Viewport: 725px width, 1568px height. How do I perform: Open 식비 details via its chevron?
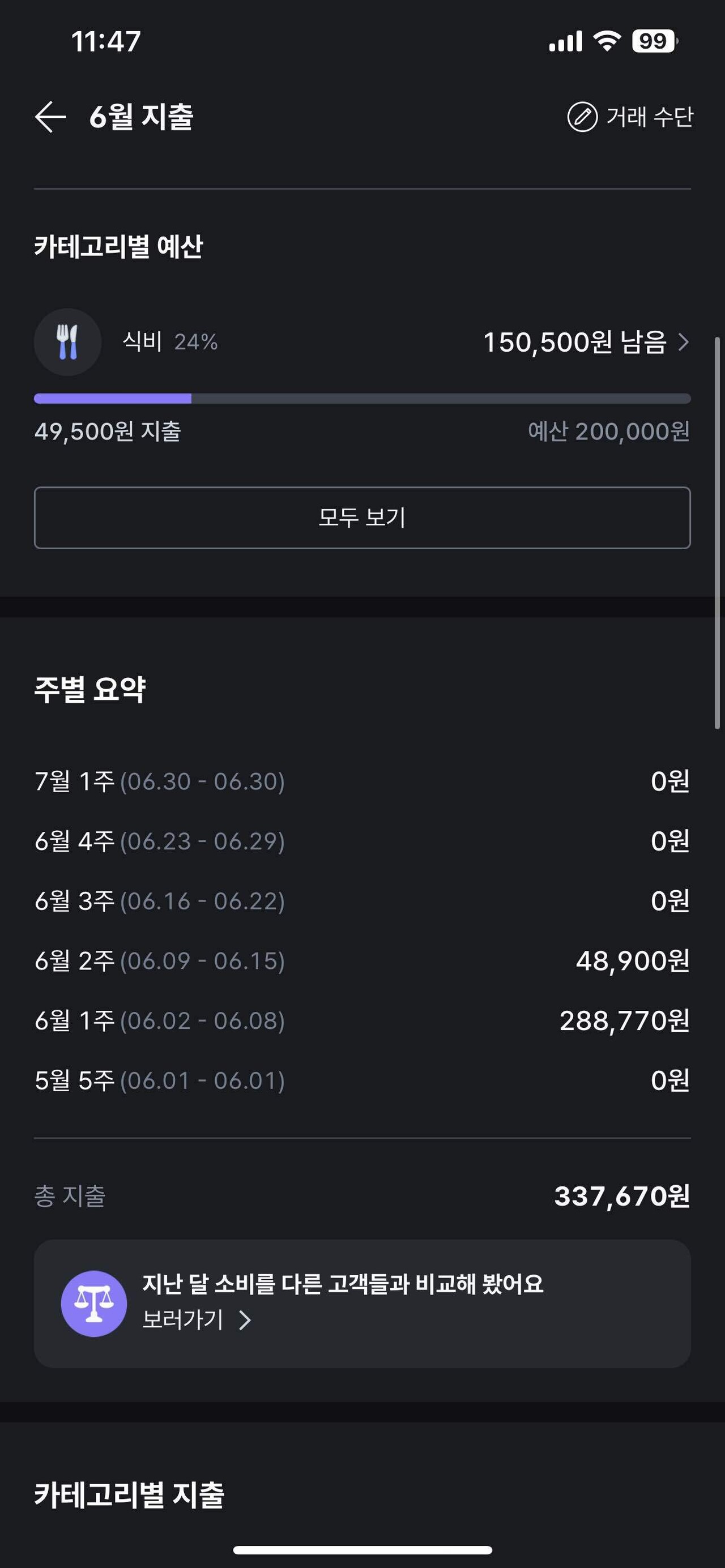coord(684,342)
